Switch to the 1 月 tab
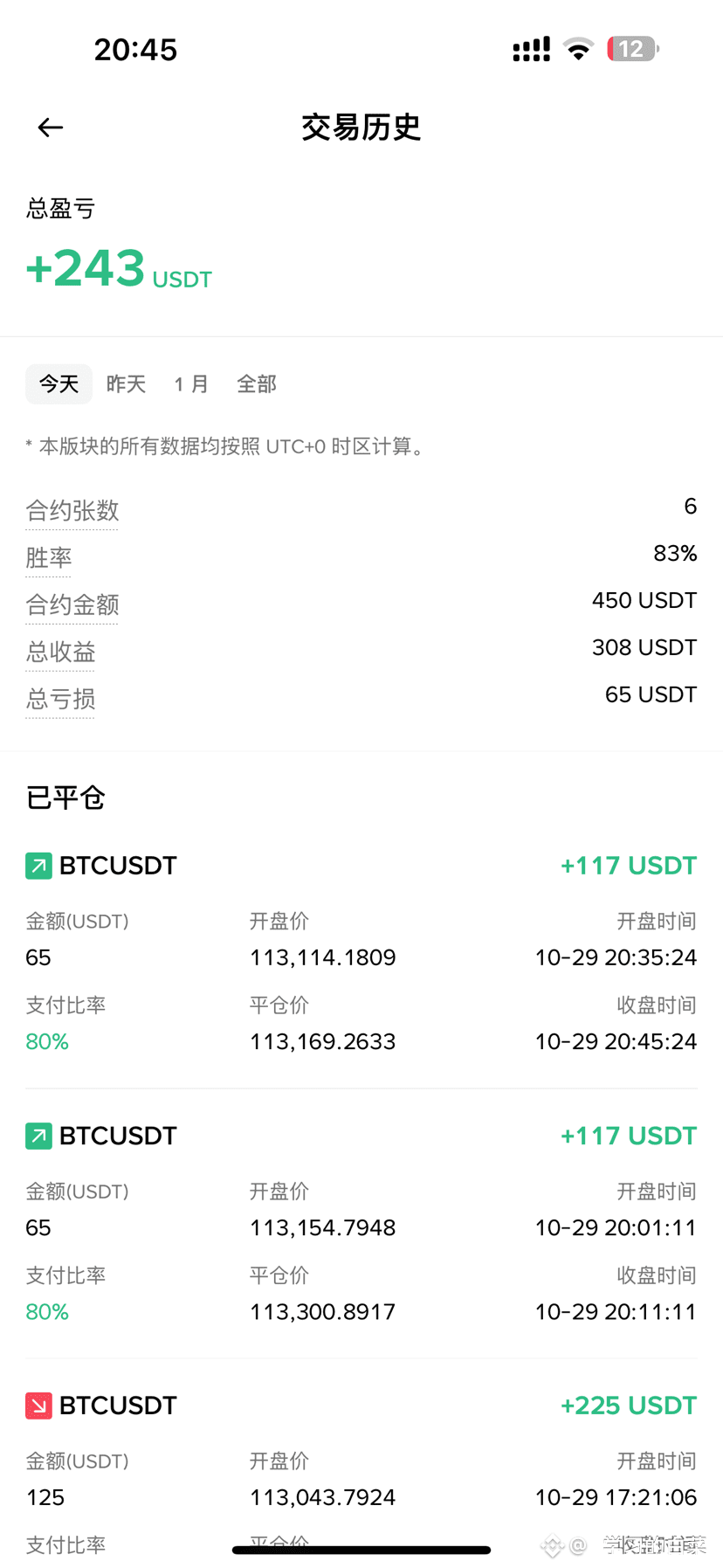Image resolution: width=723 pixels, height=1568 pixels. pyautogui.click(x=191, y=384)
